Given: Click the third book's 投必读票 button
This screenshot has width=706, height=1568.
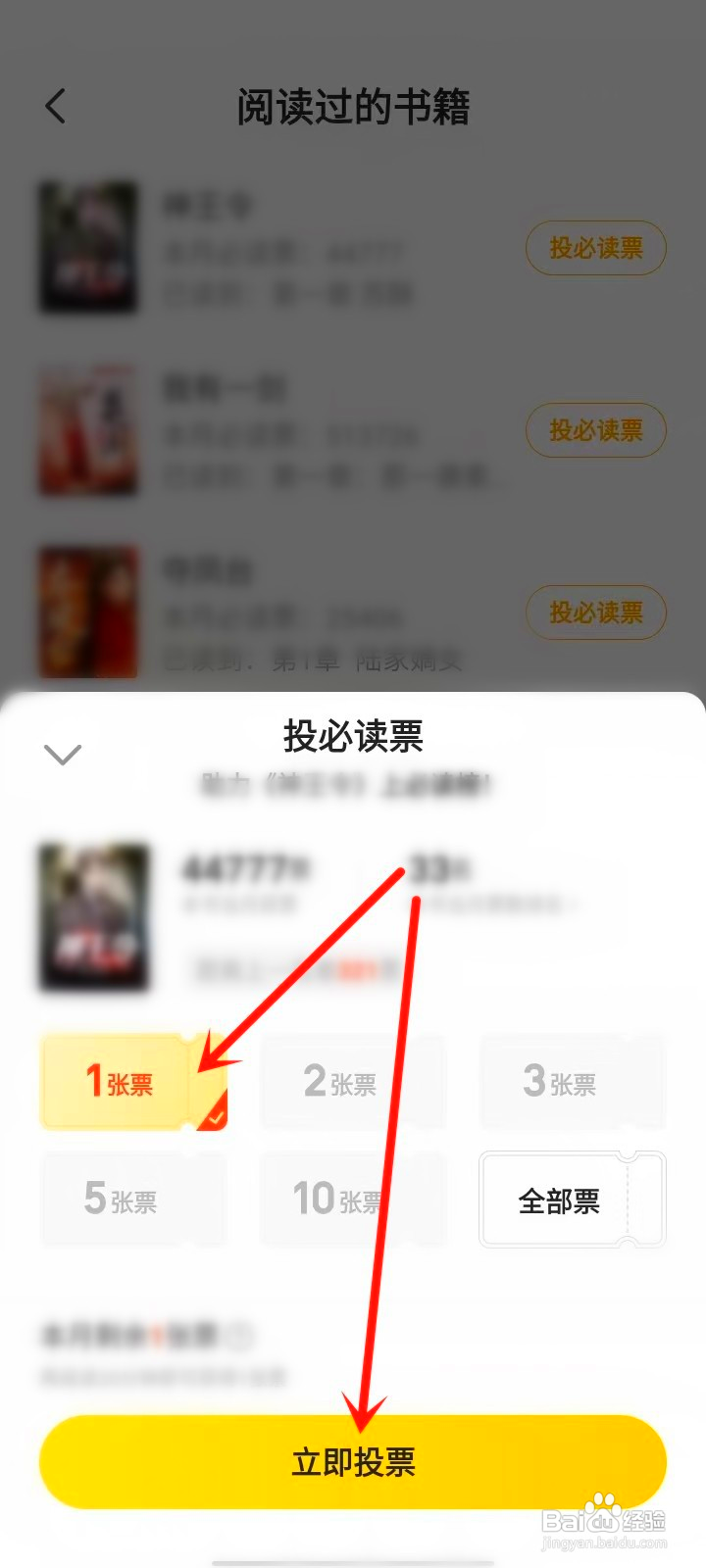Looking at the screenshot, I should [x=595, y=612].
